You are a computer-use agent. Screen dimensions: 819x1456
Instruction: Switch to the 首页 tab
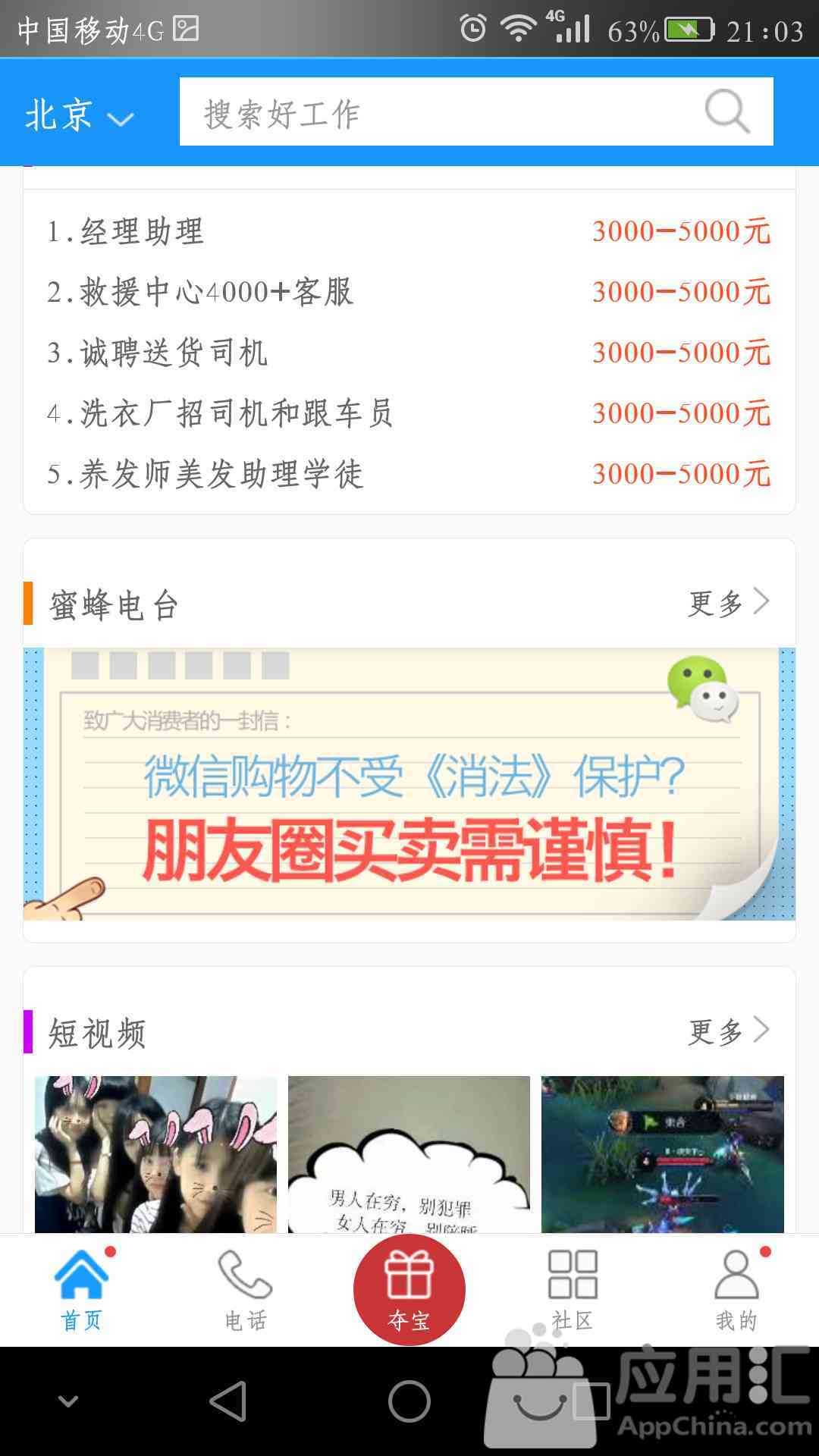pos(81,1291)
